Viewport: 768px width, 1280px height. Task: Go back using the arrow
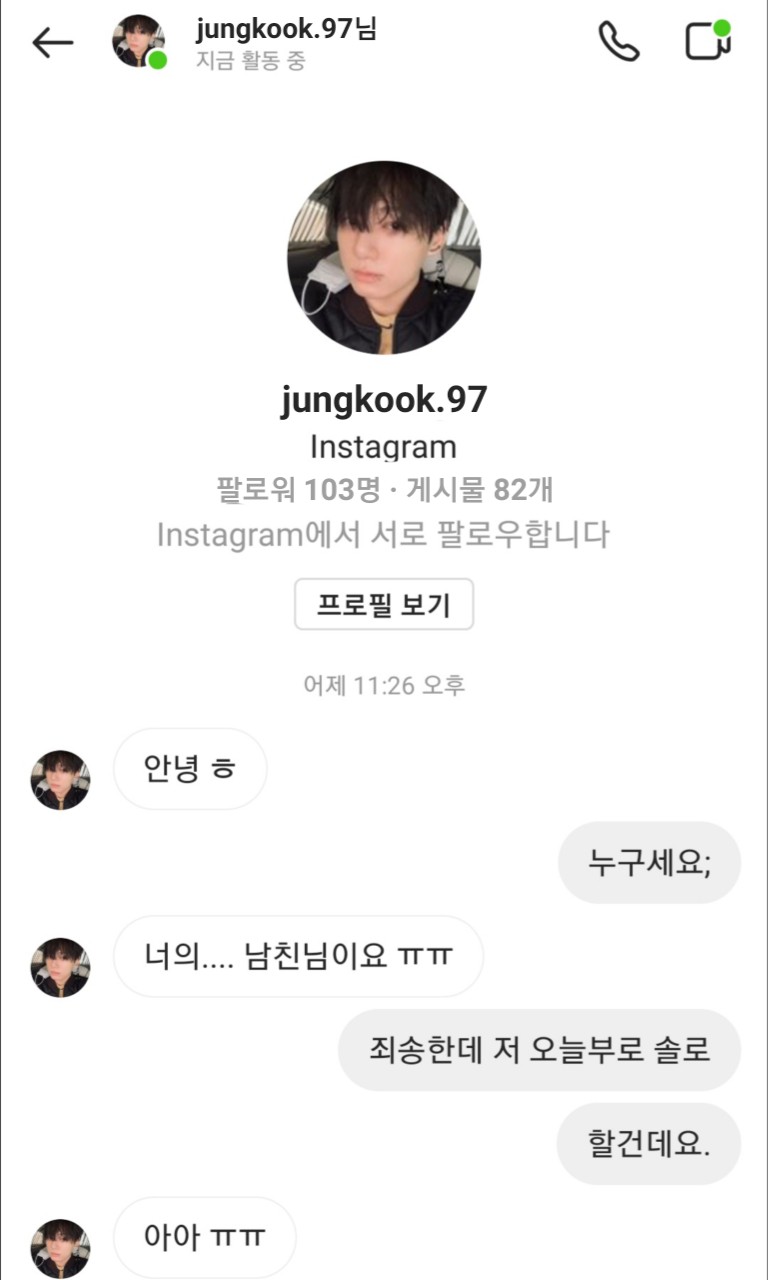tap(53, 42)
